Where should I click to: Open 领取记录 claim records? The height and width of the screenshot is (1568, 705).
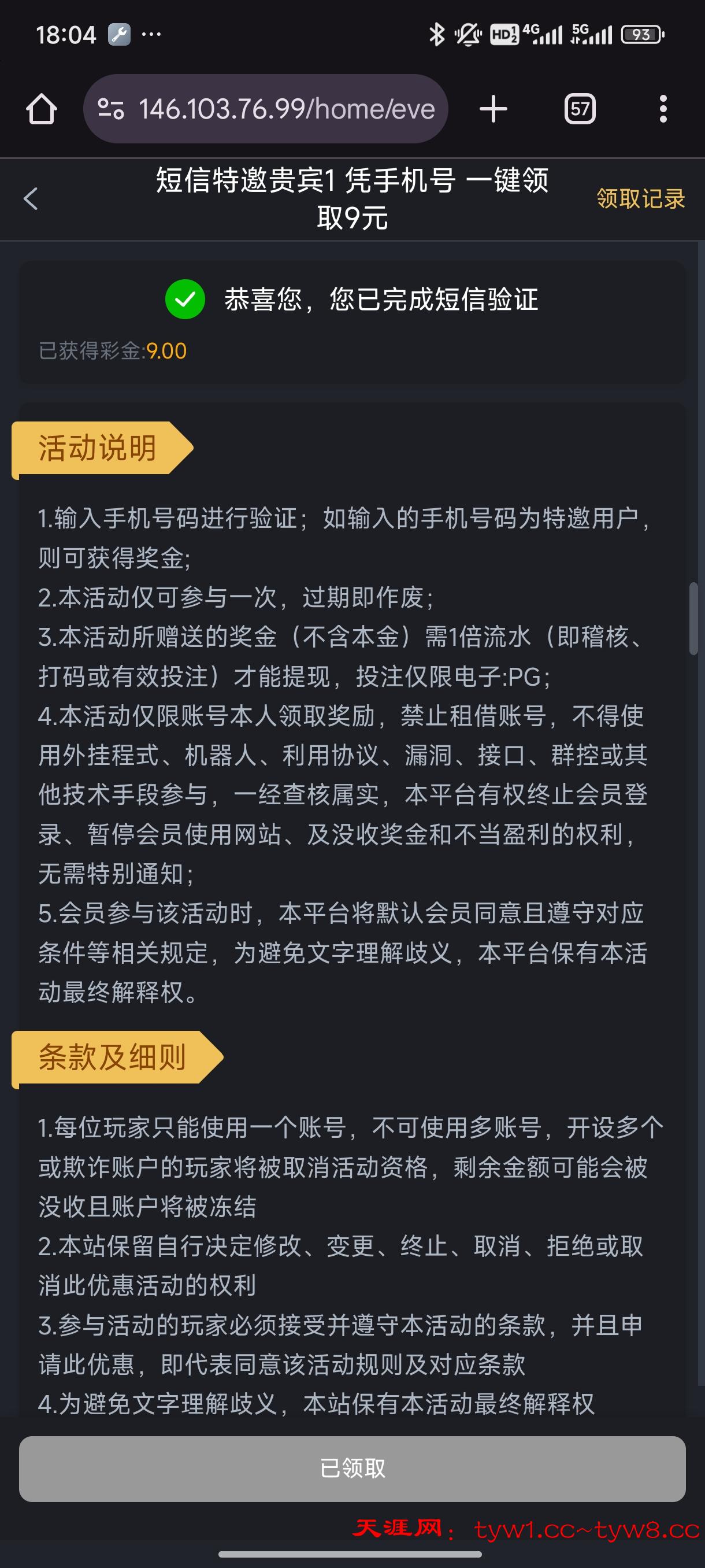point(640,198)
